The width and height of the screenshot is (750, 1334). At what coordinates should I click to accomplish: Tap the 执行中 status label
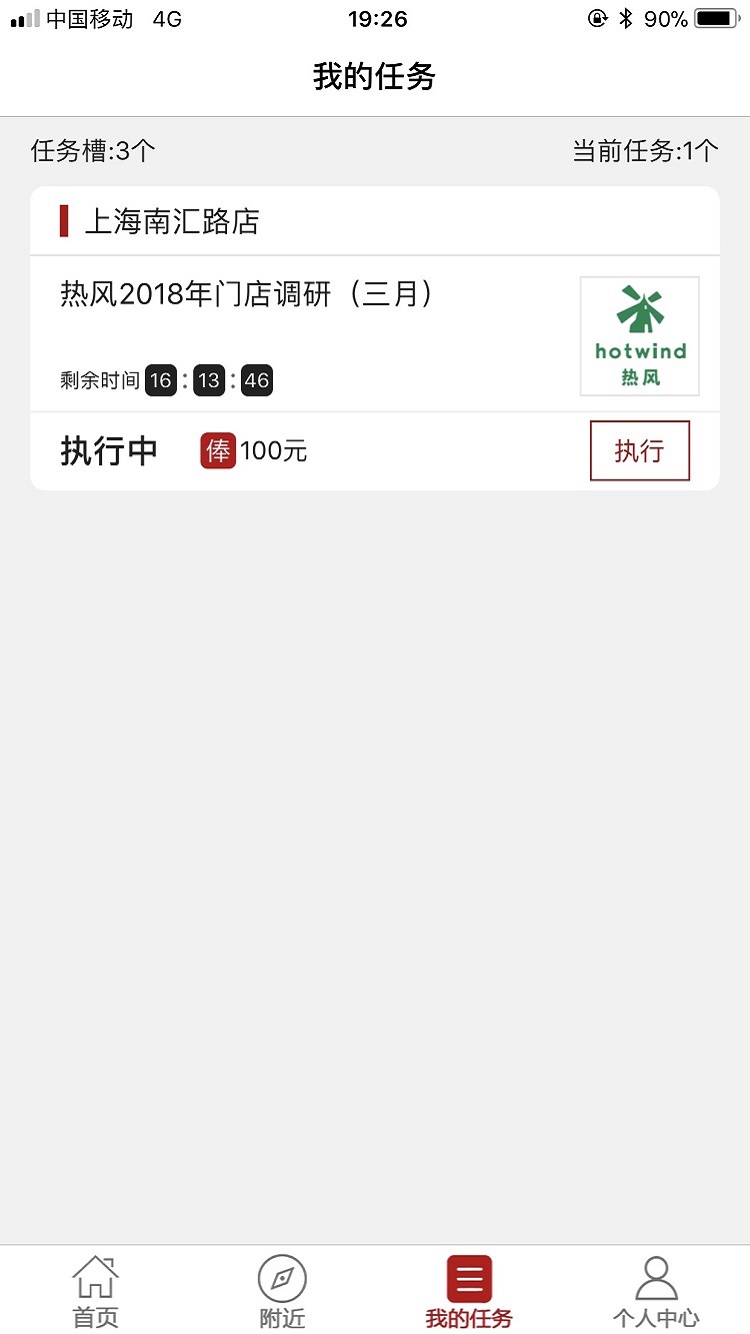[x=108, y=451]
